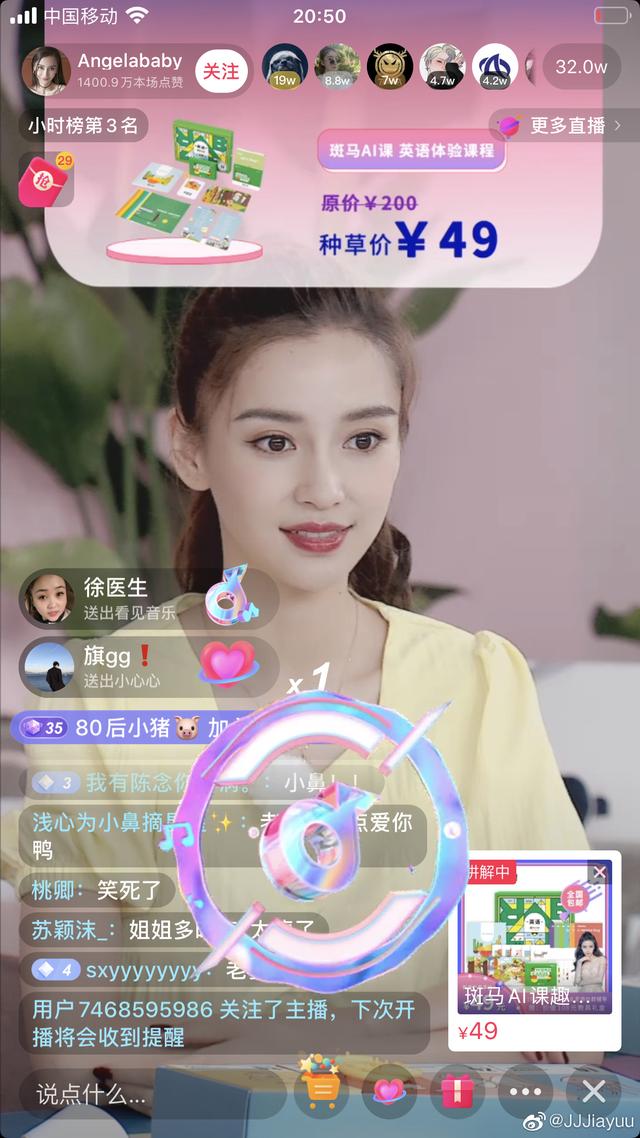
Task: Open 徐医生's avatar in gift notification
Action: [48, 598]
